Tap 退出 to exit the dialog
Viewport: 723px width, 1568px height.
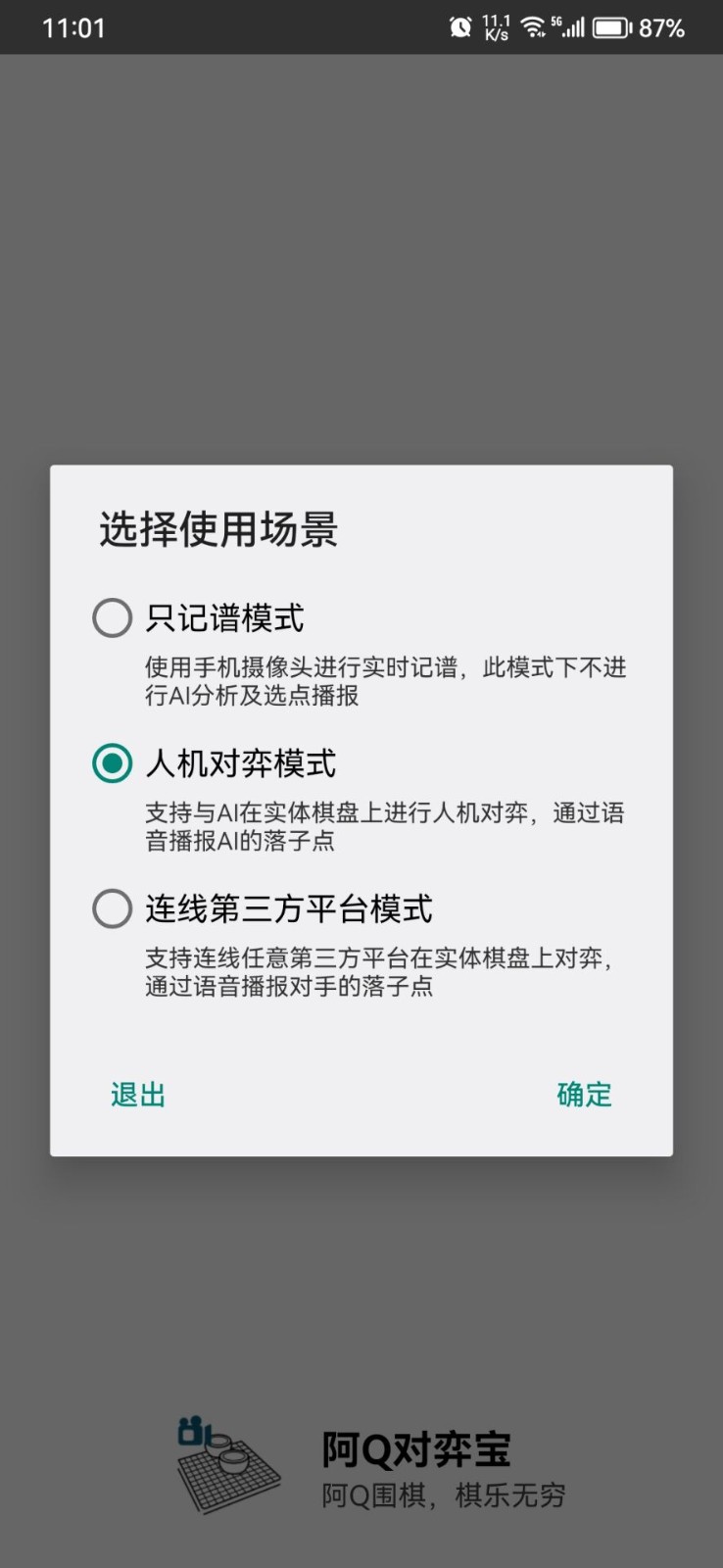(x=138, y=1095)
